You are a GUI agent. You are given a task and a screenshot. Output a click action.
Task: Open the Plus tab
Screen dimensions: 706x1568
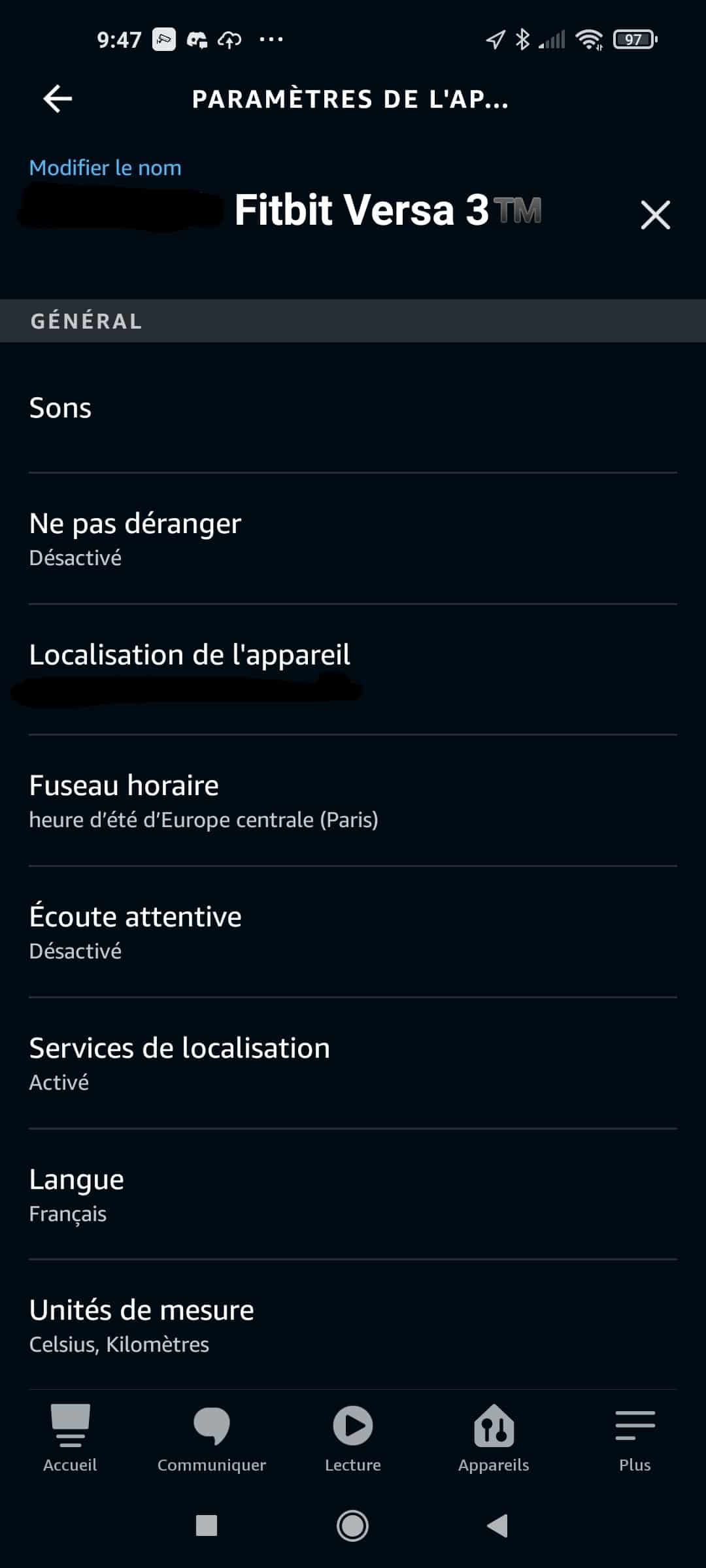[635, 1439]
